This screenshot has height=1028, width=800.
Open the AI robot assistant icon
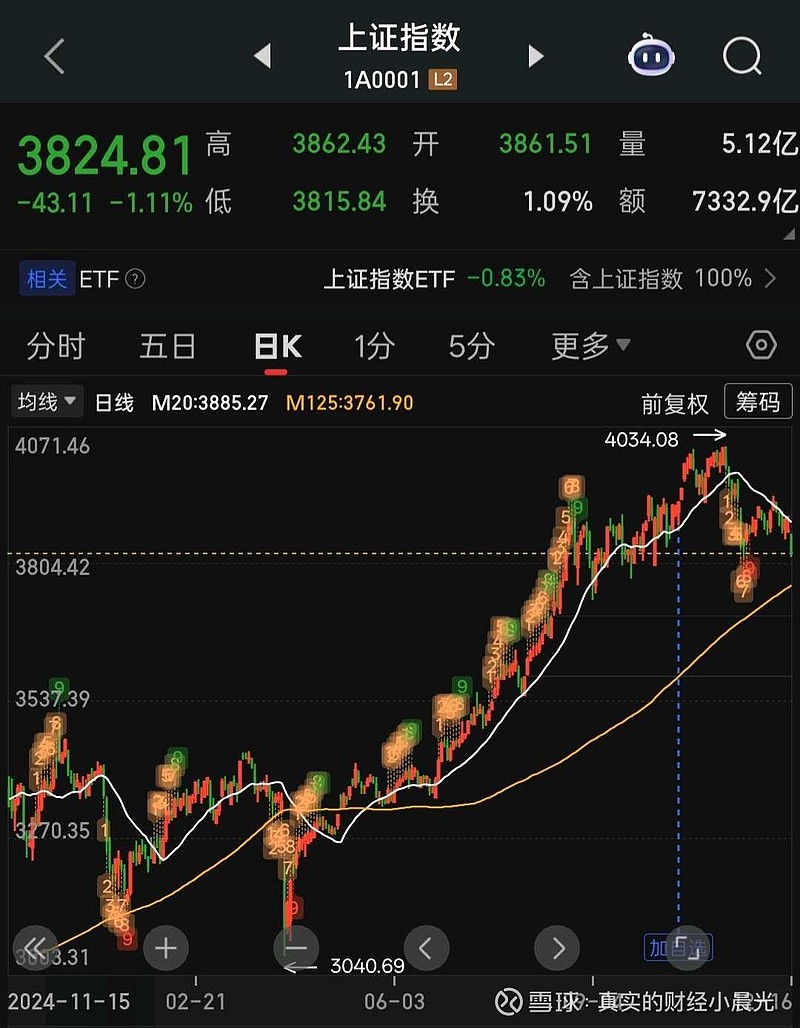pyautogui.click(x=651, y=56)
